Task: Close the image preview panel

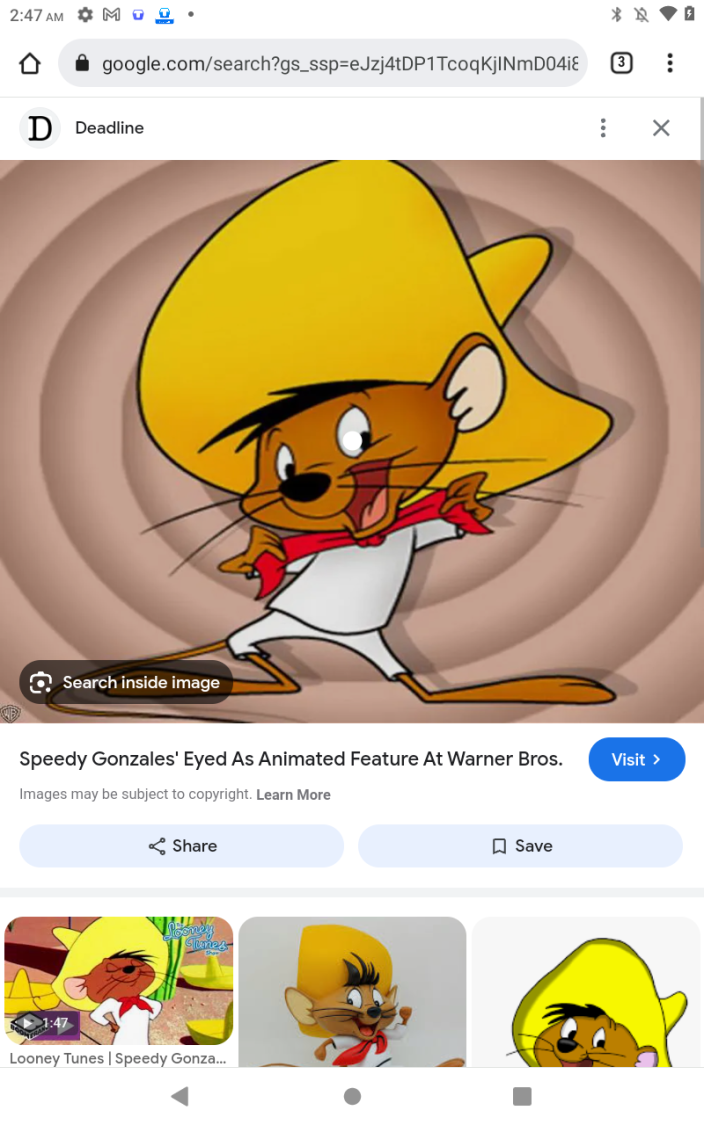Action: (661, 128)
